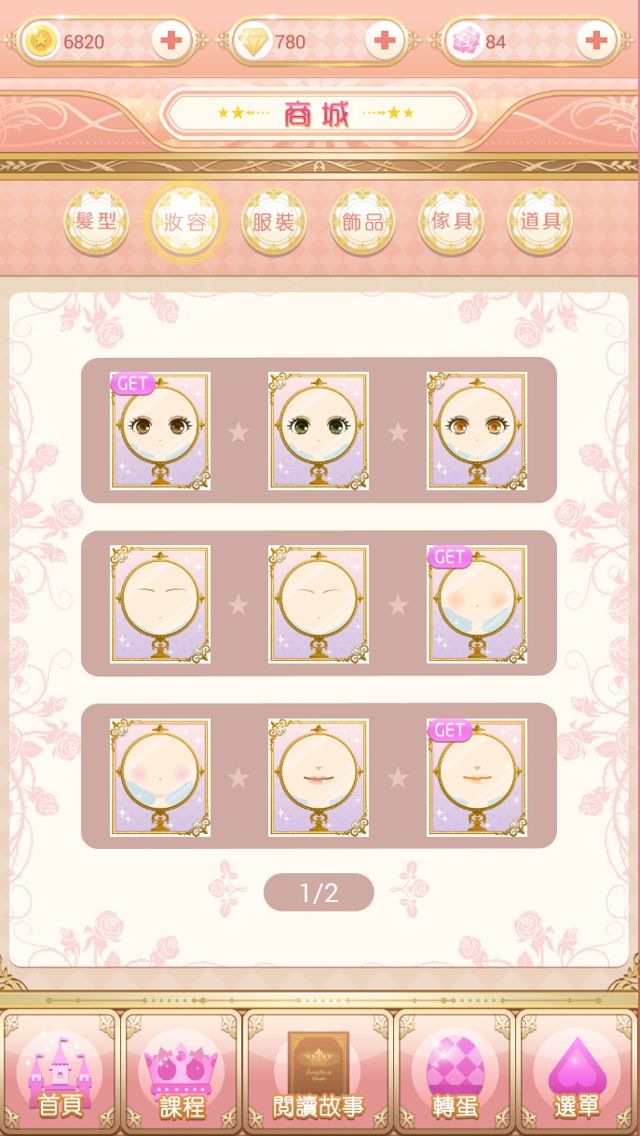Add more gold coins with plus button
Screen dimensions: 640x1136
[x=171, y=41]
